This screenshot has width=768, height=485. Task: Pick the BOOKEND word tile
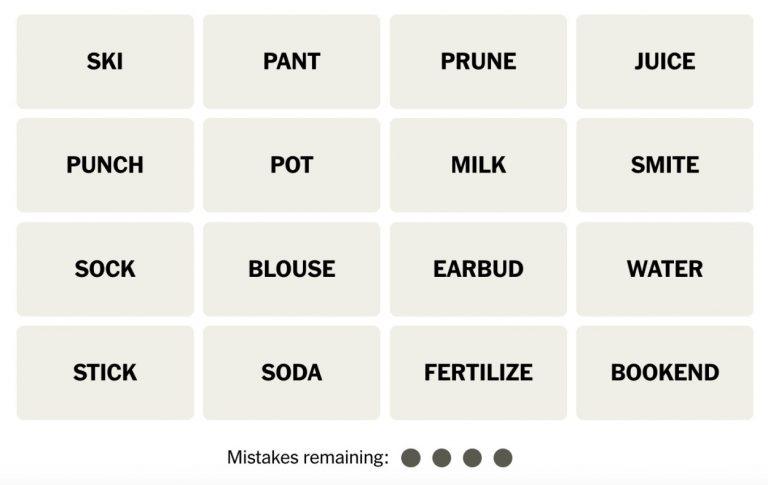[x=664, y=372]
